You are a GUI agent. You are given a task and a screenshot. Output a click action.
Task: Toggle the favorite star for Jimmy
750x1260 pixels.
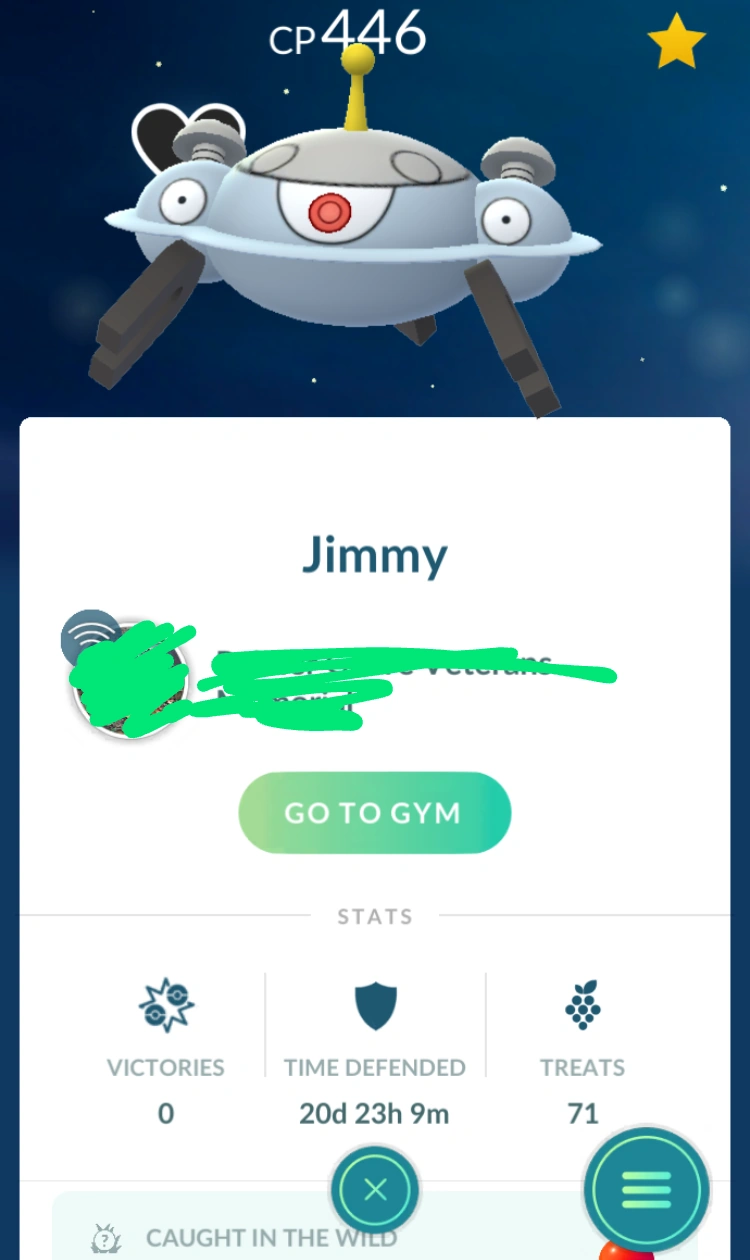(x=677, y=40)
